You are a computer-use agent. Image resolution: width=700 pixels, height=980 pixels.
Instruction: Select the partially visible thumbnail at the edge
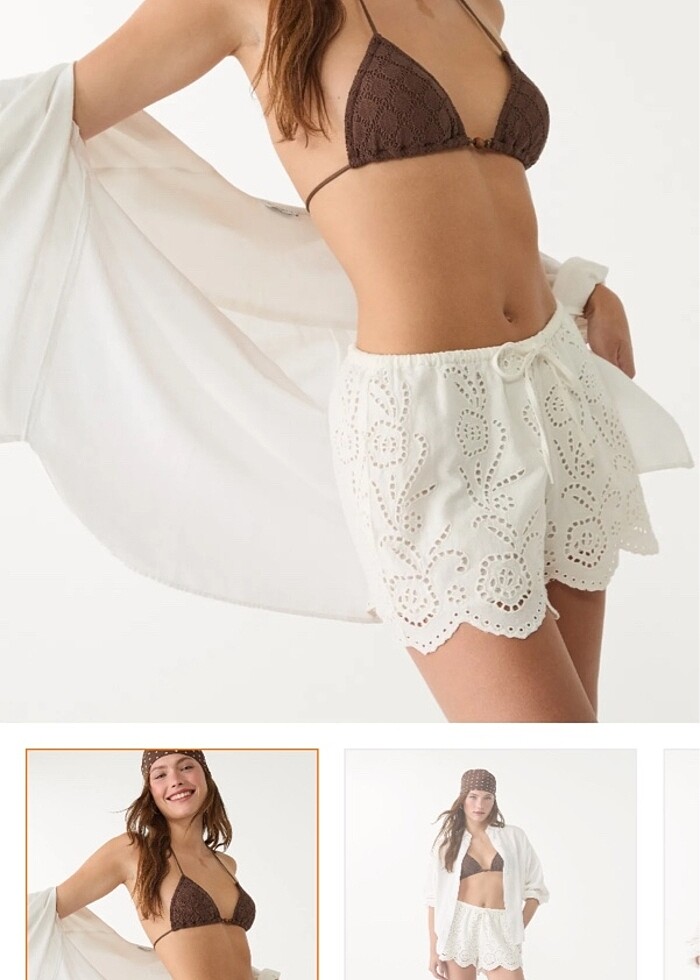tap(684, 864)
